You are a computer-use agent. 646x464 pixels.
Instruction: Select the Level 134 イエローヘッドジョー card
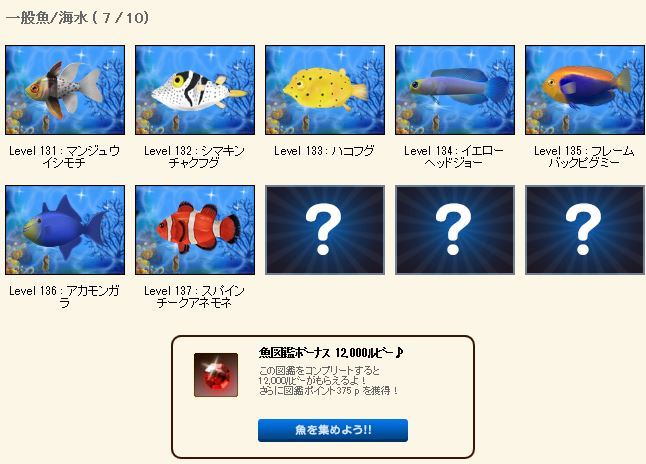(x=455, y=90)
